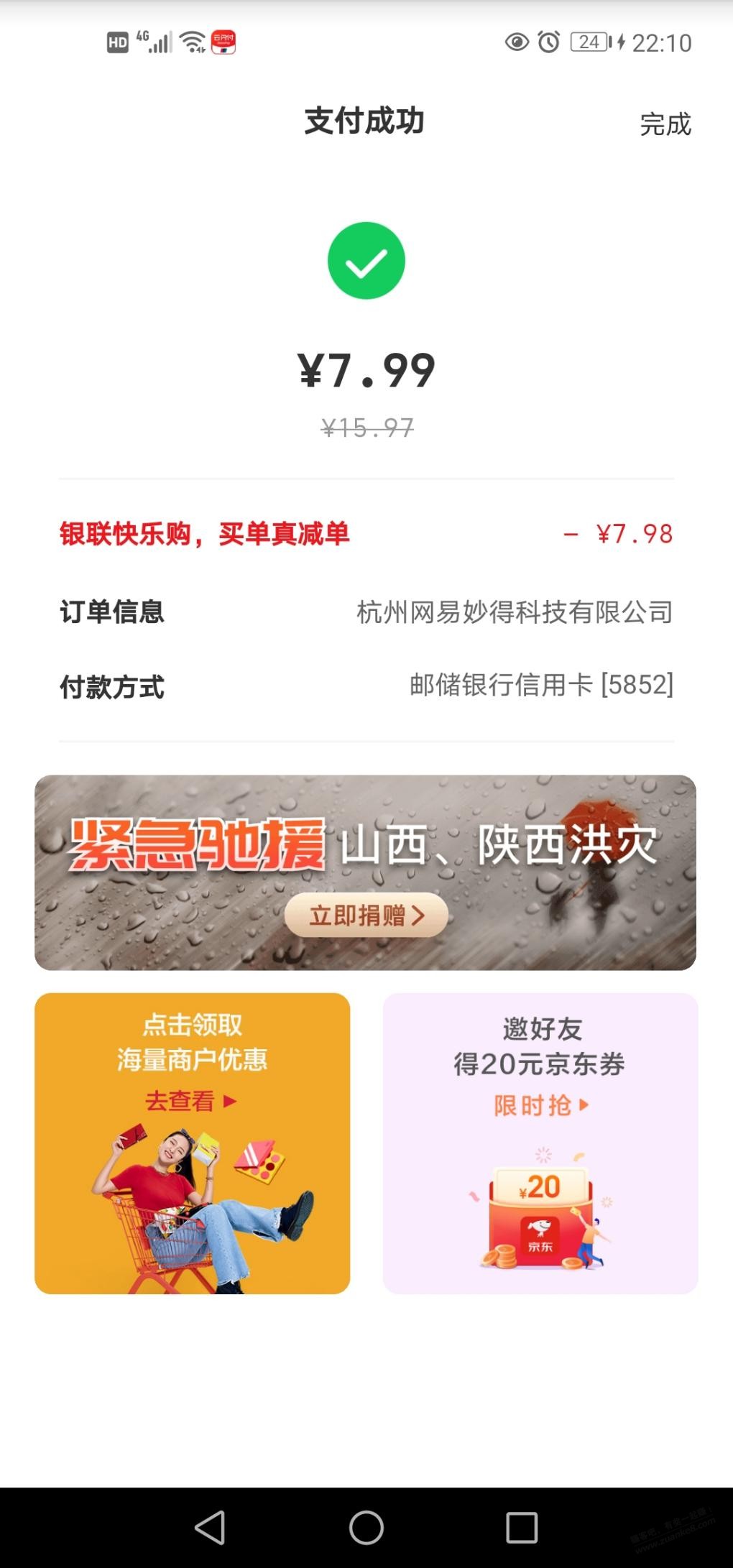Open the 邀好友得20元京东券 card

tap(540, 1143)
